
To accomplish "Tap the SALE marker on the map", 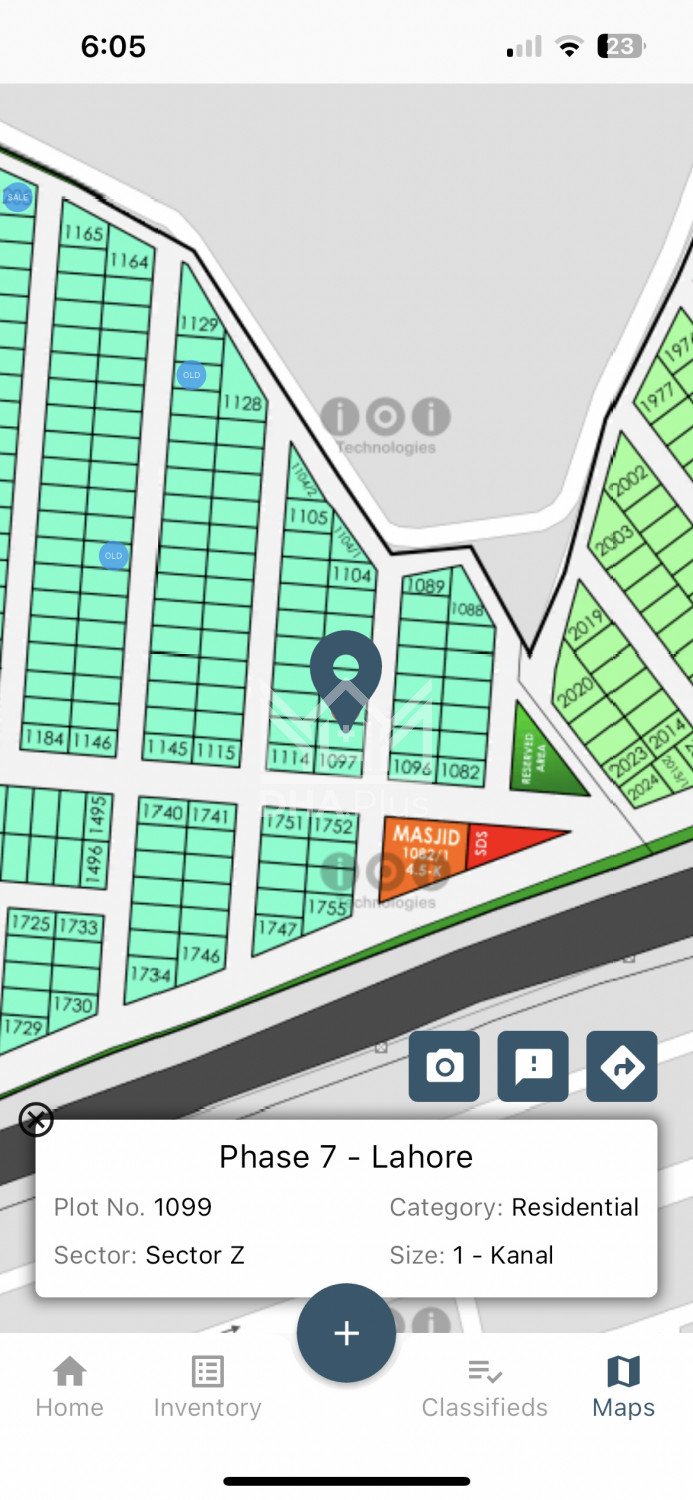I will [18, 198].
